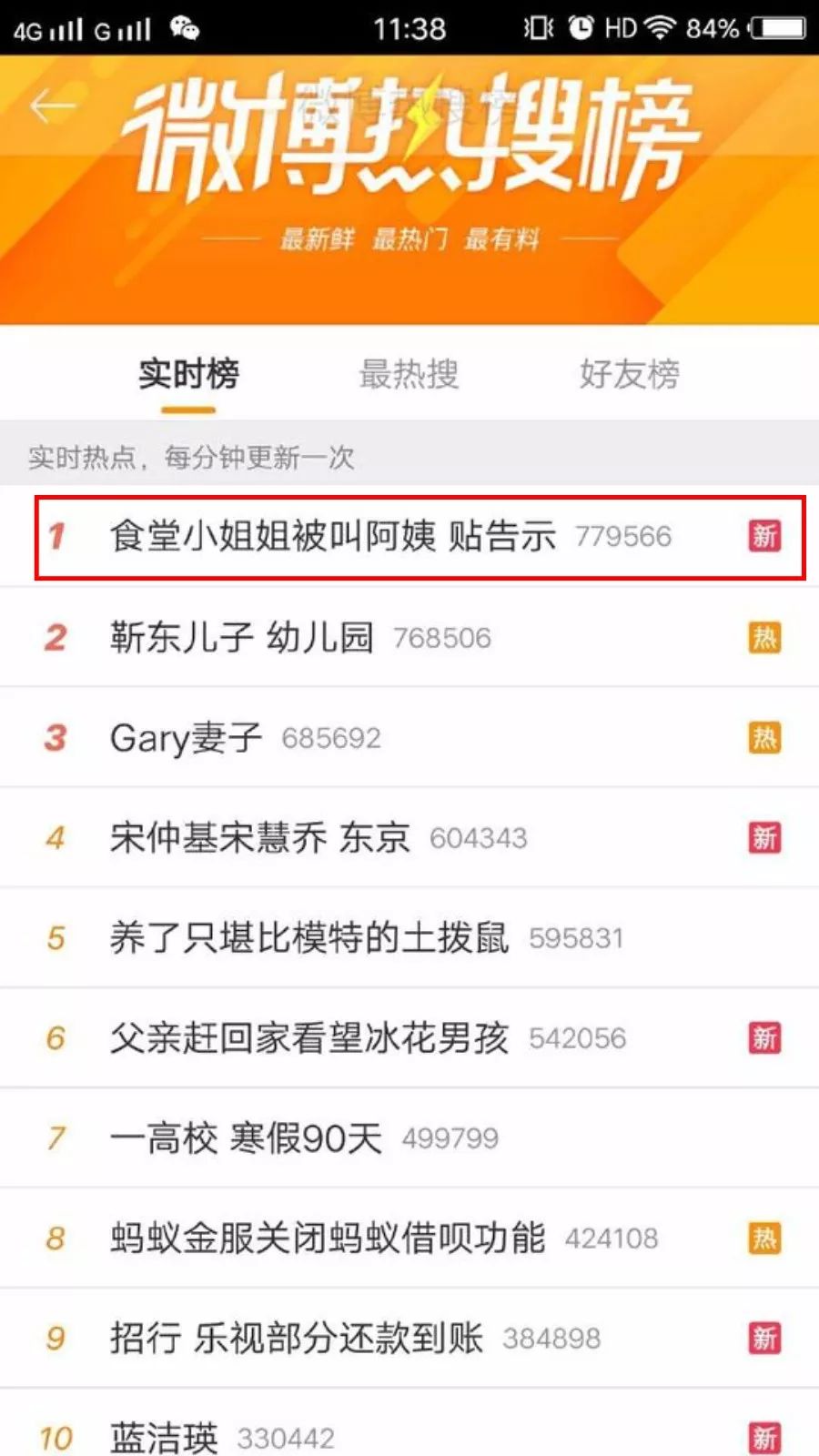Open 蚂蚁金服关闭蚂蚁借呗功能
819x1456 pixels.
(x=409, y=1238)
